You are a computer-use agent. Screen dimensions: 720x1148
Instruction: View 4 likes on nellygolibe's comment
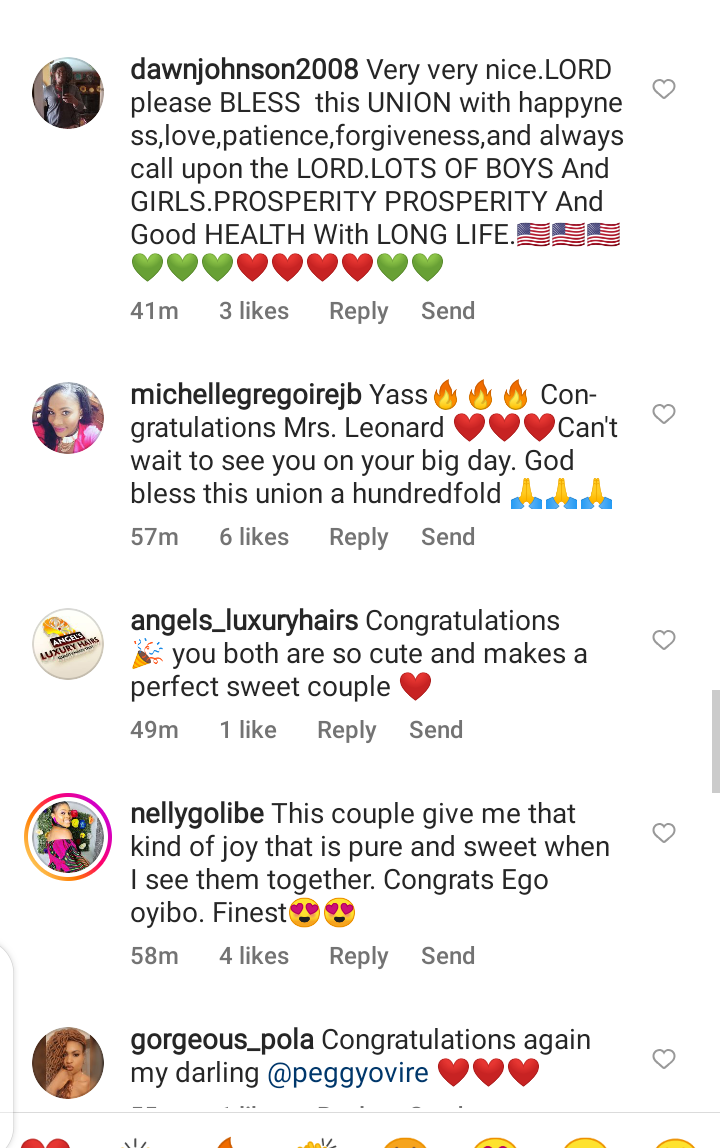[254, 956]
